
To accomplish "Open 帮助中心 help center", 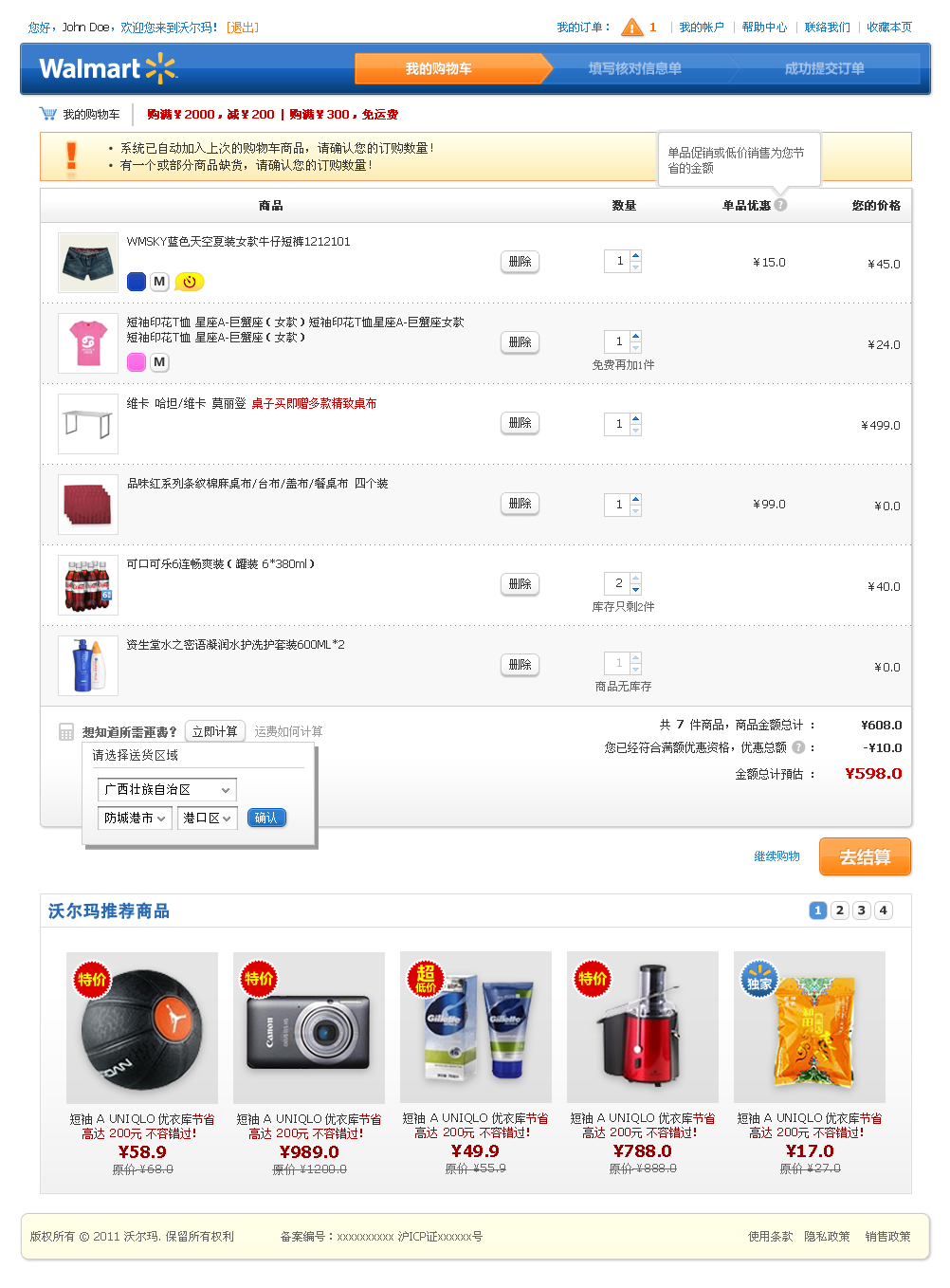I will pos(764,28).
